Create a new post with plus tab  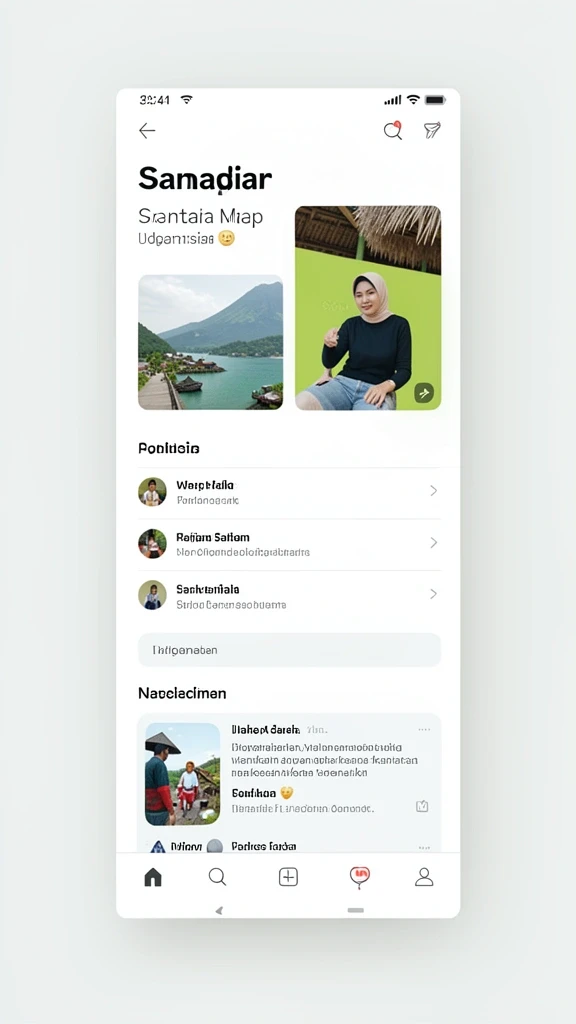tap(288, 877)
